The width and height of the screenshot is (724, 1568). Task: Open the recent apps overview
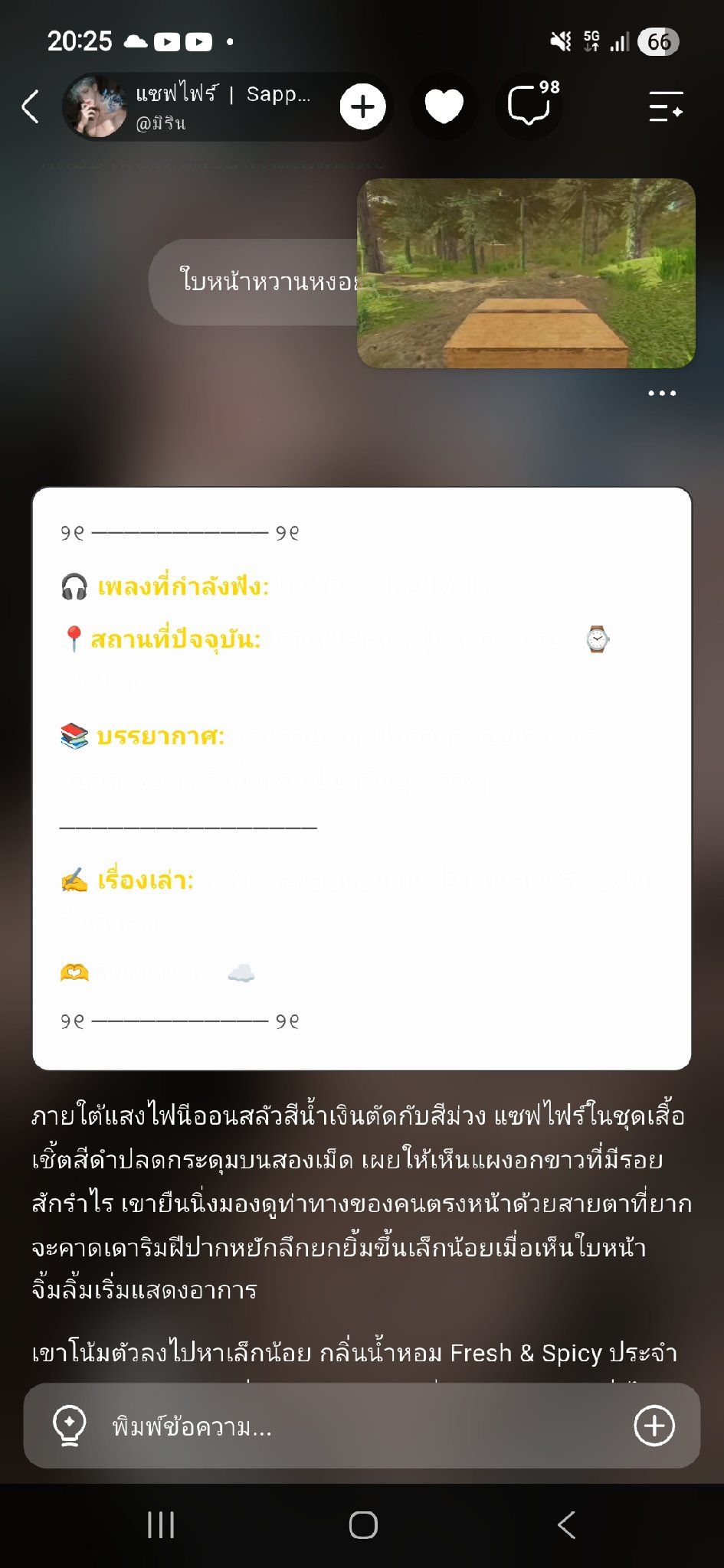coord(161,1525)
